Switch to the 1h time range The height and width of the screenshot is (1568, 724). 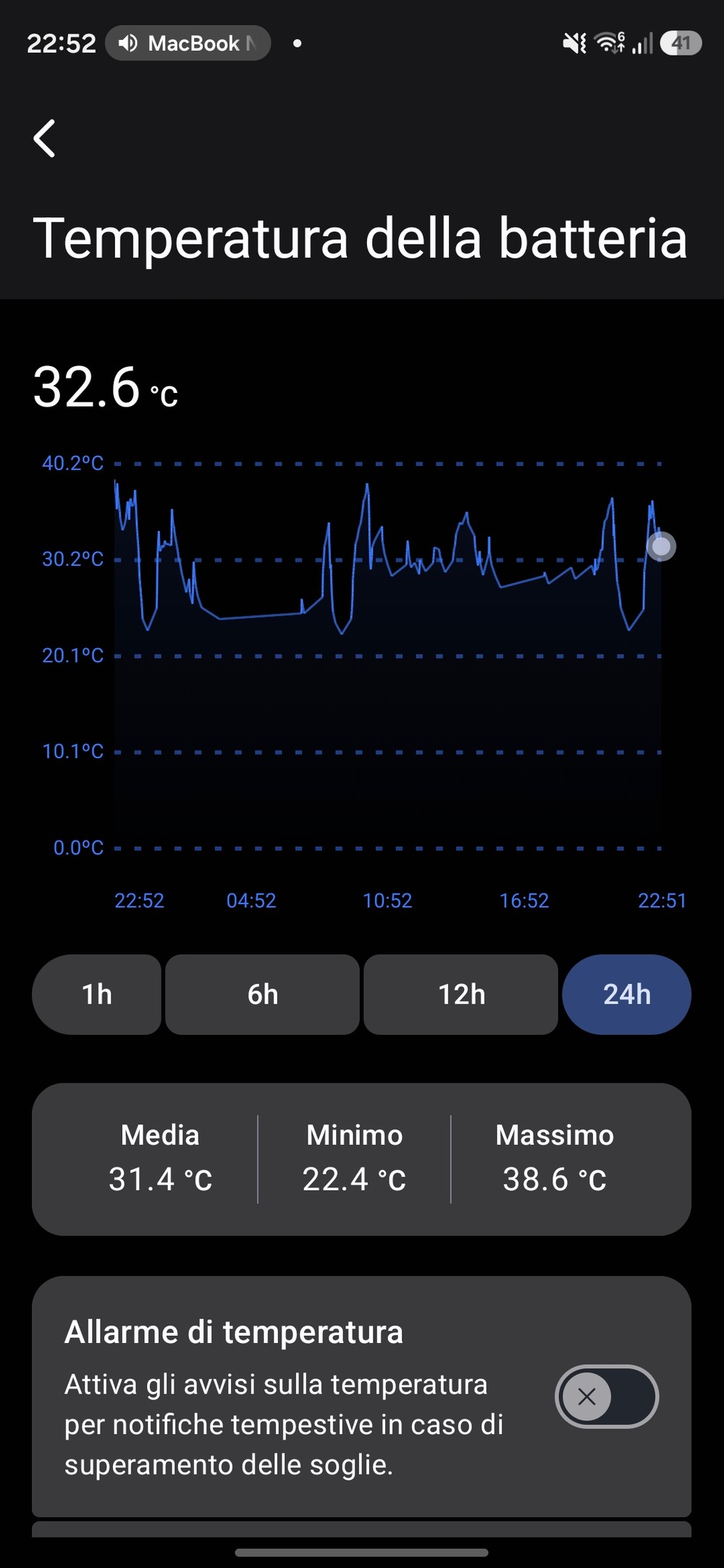[x=97, y=994]
